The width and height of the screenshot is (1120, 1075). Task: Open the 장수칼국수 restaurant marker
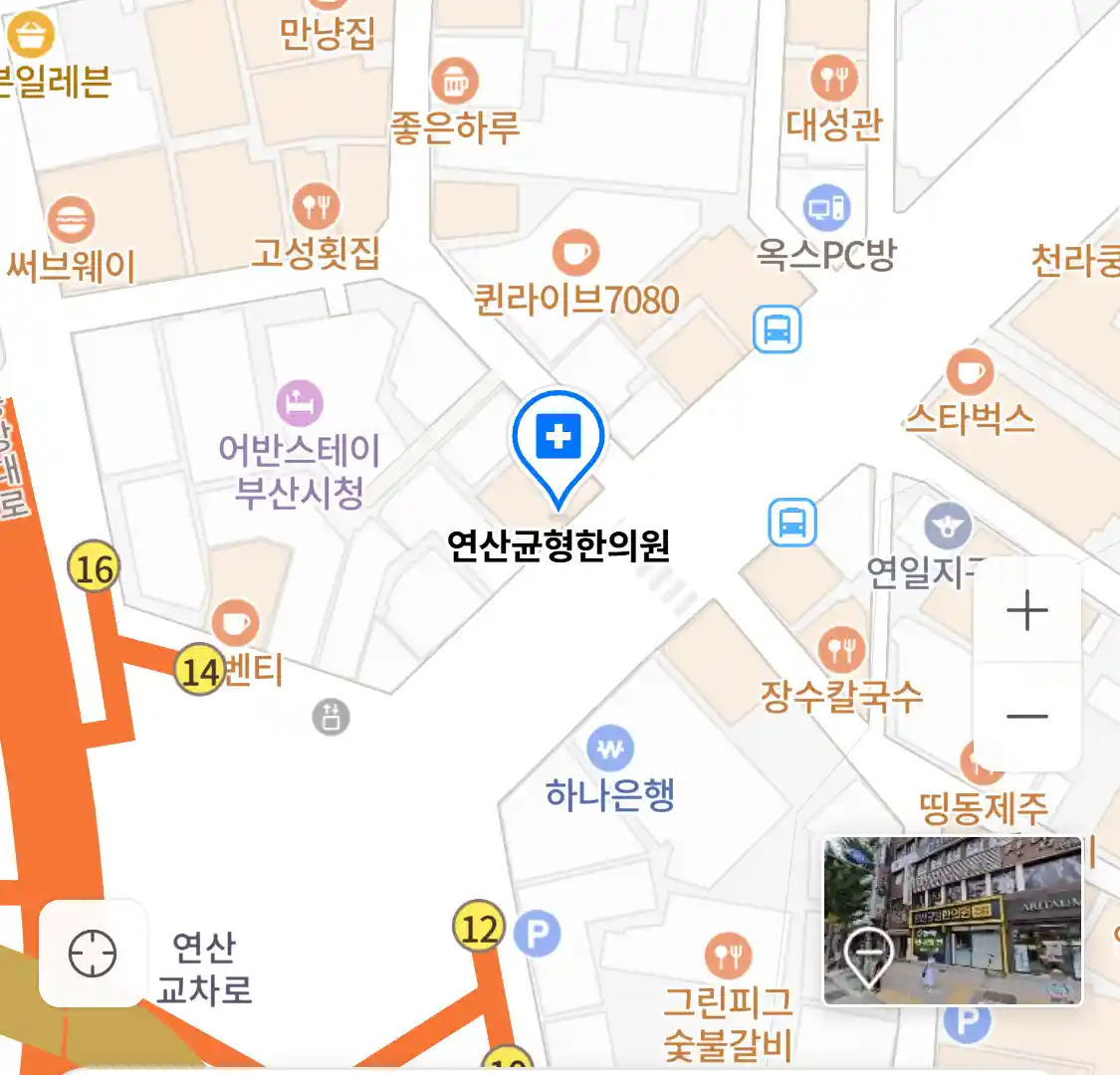tap(841, 650)
